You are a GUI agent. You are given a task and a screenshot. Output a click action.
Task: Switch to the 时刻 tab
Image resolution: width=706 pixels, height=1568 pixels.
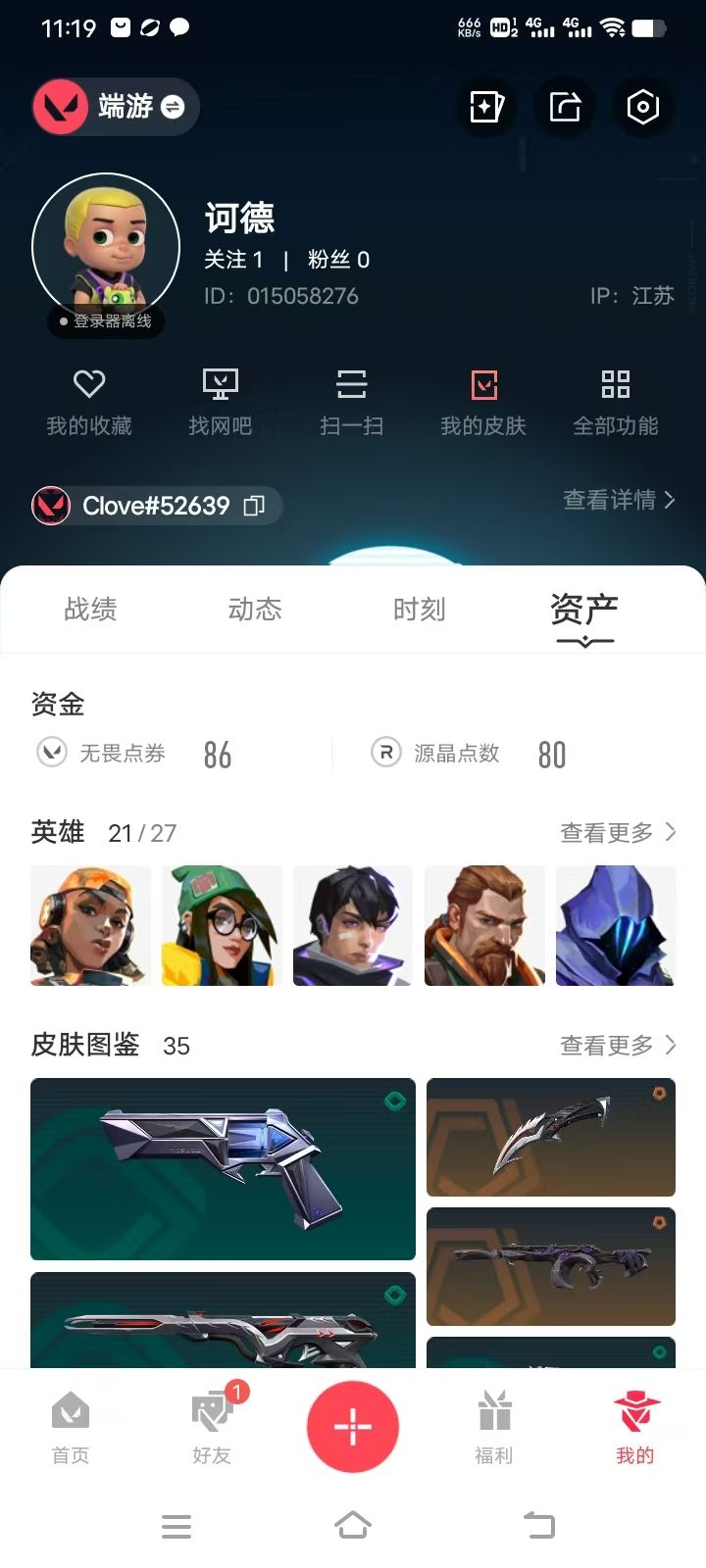coord(419,610)
